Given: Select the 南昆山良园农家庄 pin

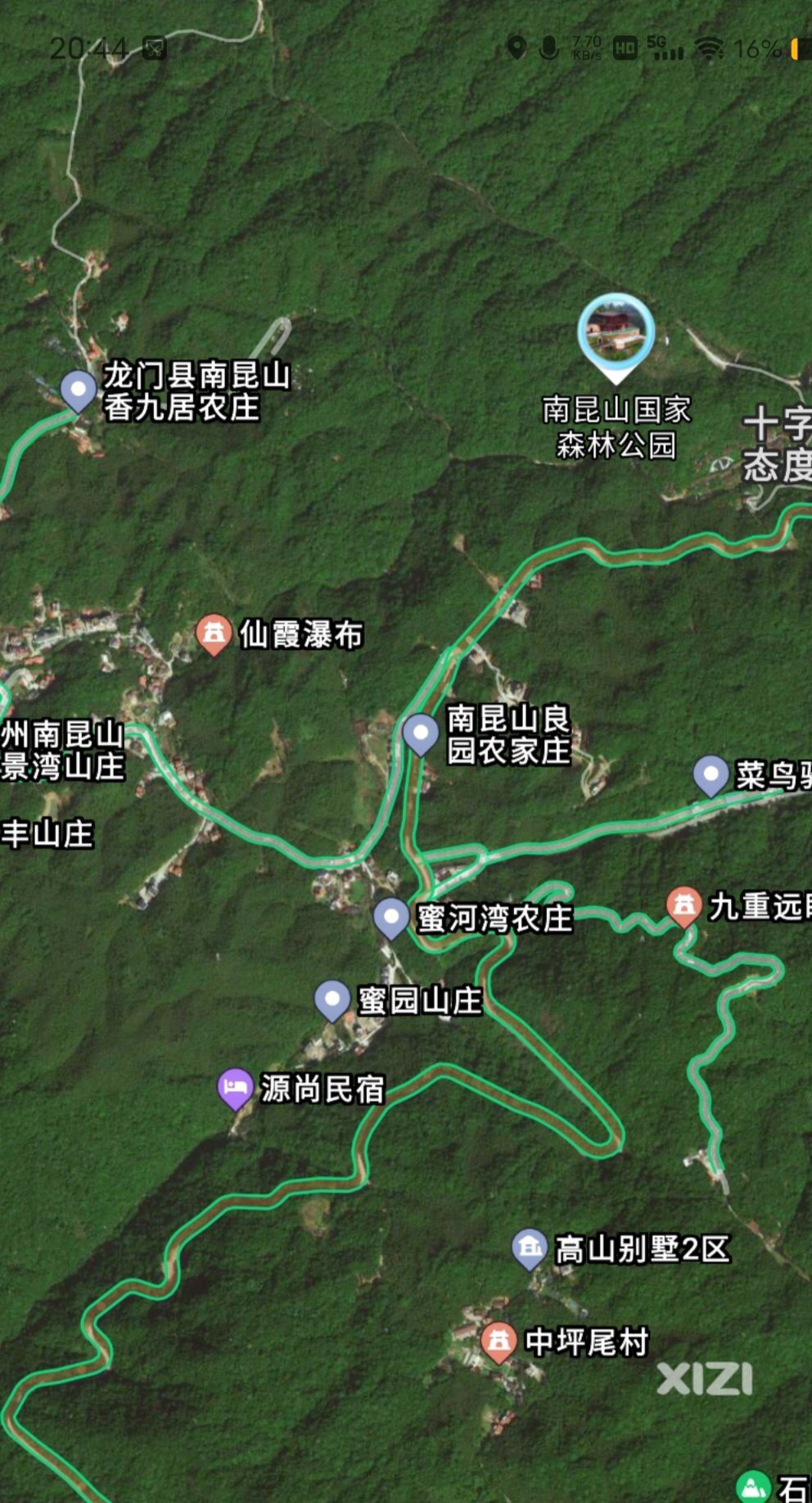Looking at the screenshot, I should (x=421, y=733).
